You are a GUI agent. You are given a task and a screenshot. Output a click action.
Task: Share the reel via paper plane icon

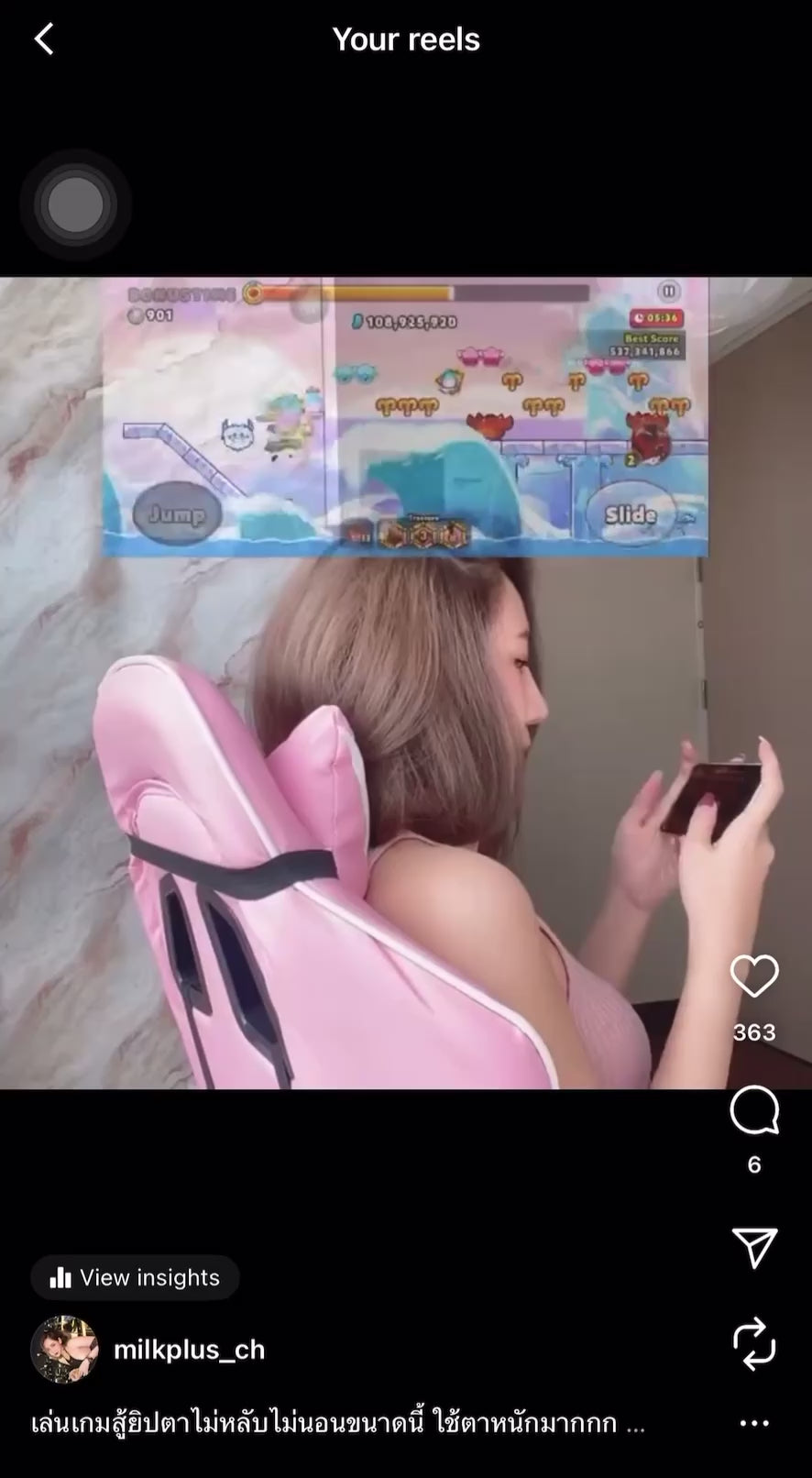(x=753, y=1248)
